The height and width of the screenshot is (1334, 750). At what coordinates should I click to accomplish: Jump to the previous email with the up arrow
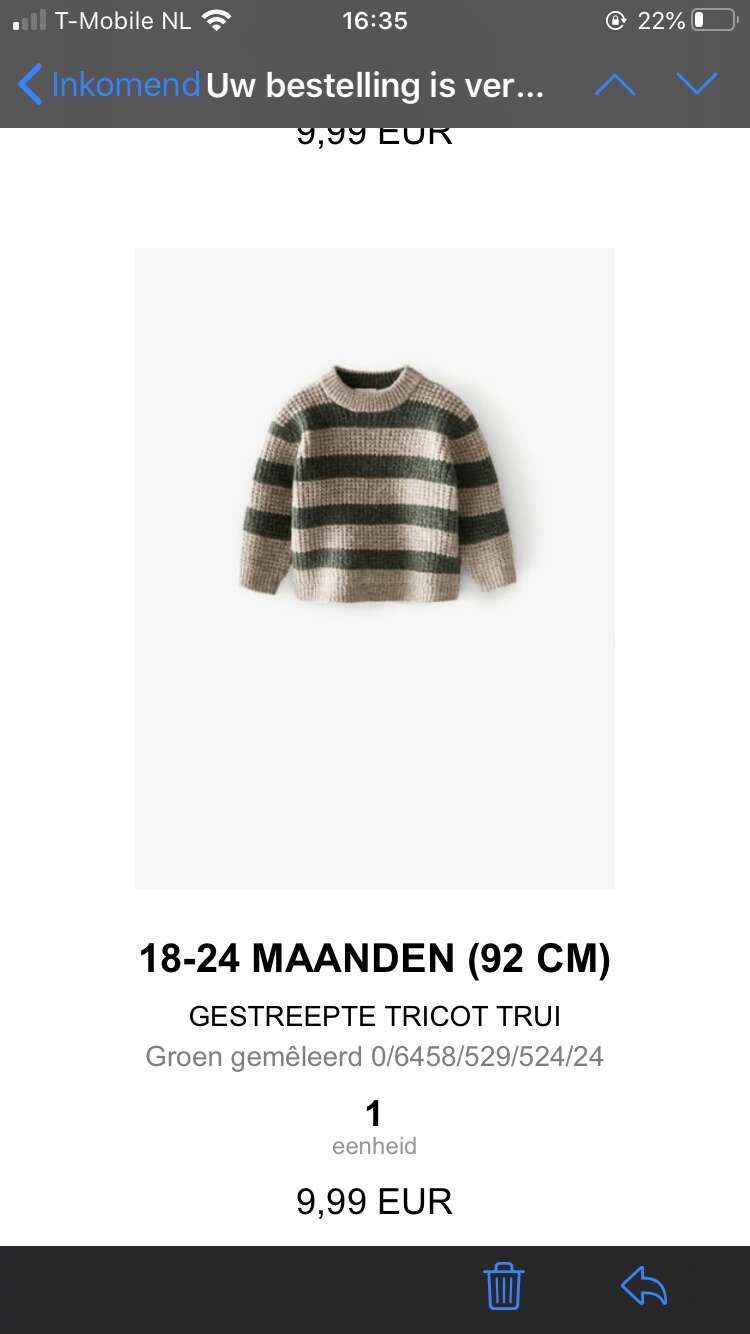(x=614, y=85)
